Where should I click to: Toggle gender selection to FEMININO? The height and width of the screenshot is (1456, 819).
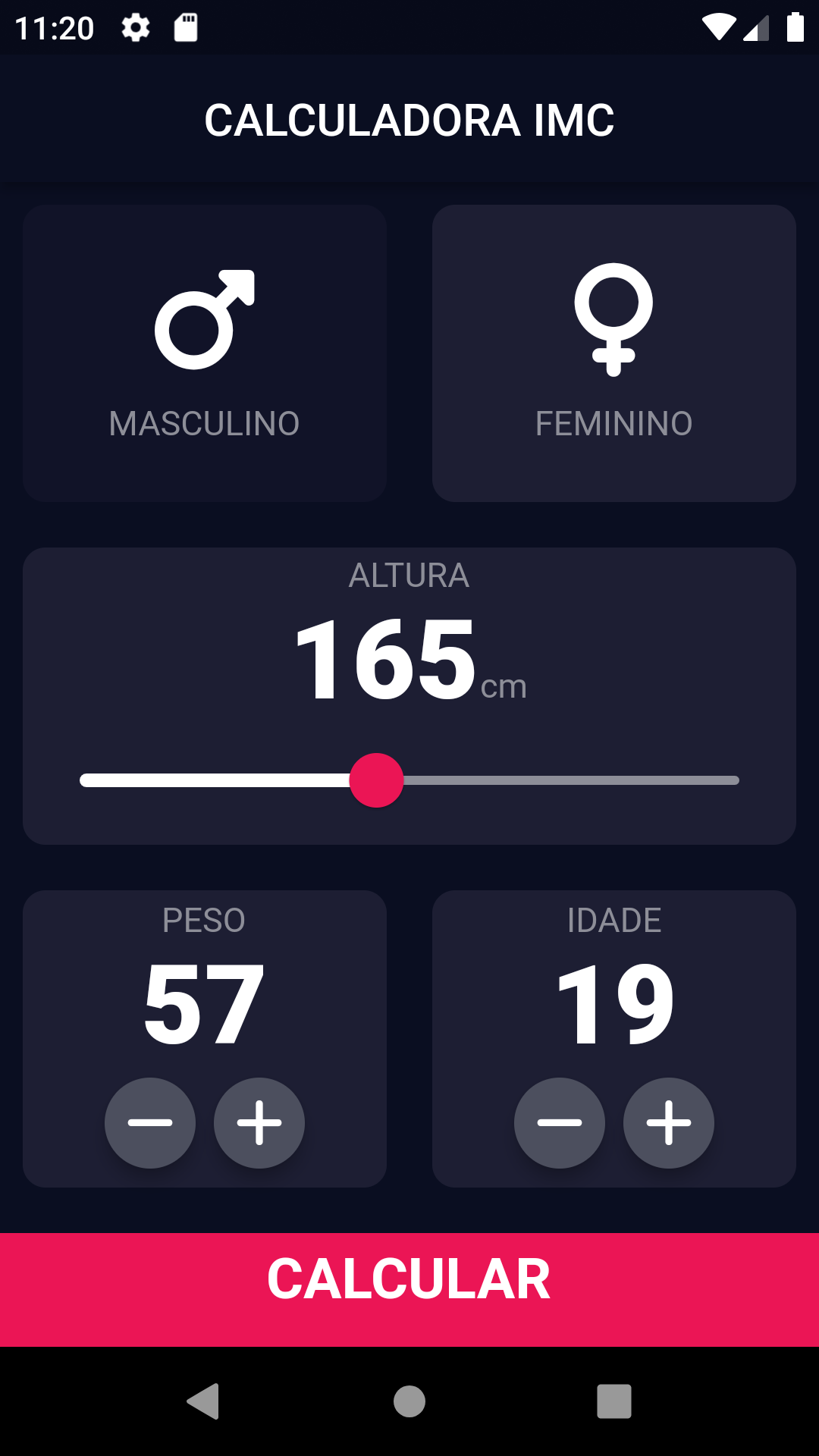point(614,353)
